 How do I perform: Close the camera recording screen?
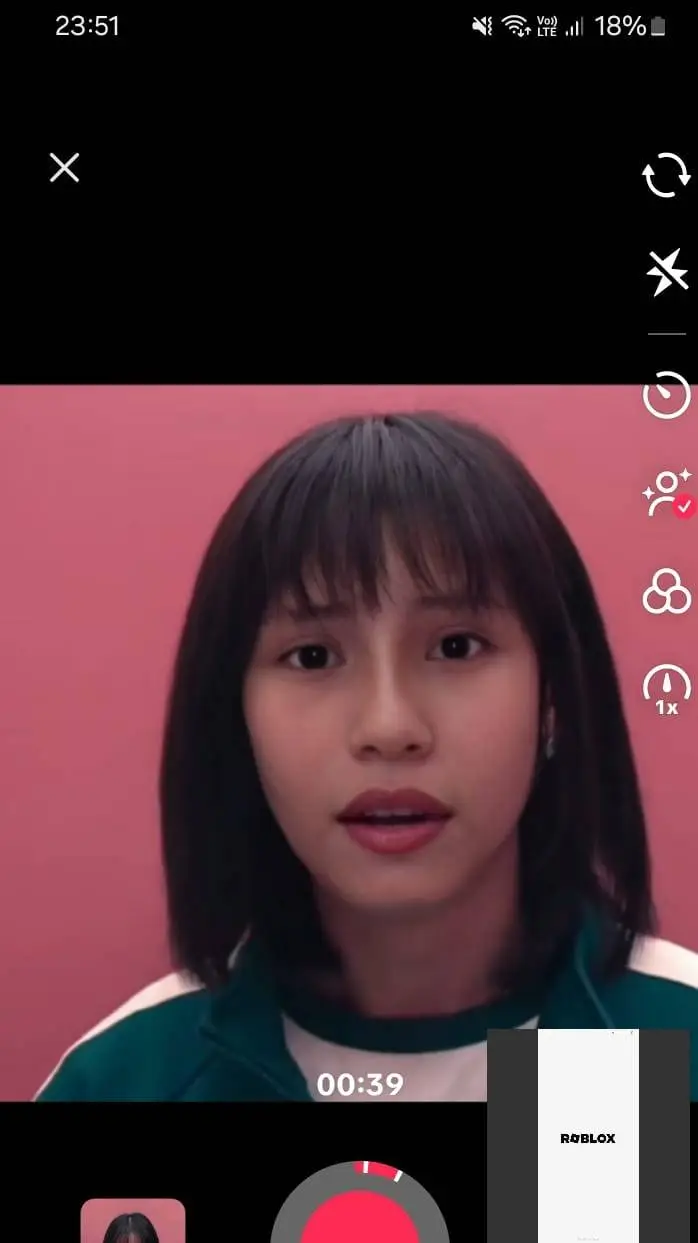point(64,168)
